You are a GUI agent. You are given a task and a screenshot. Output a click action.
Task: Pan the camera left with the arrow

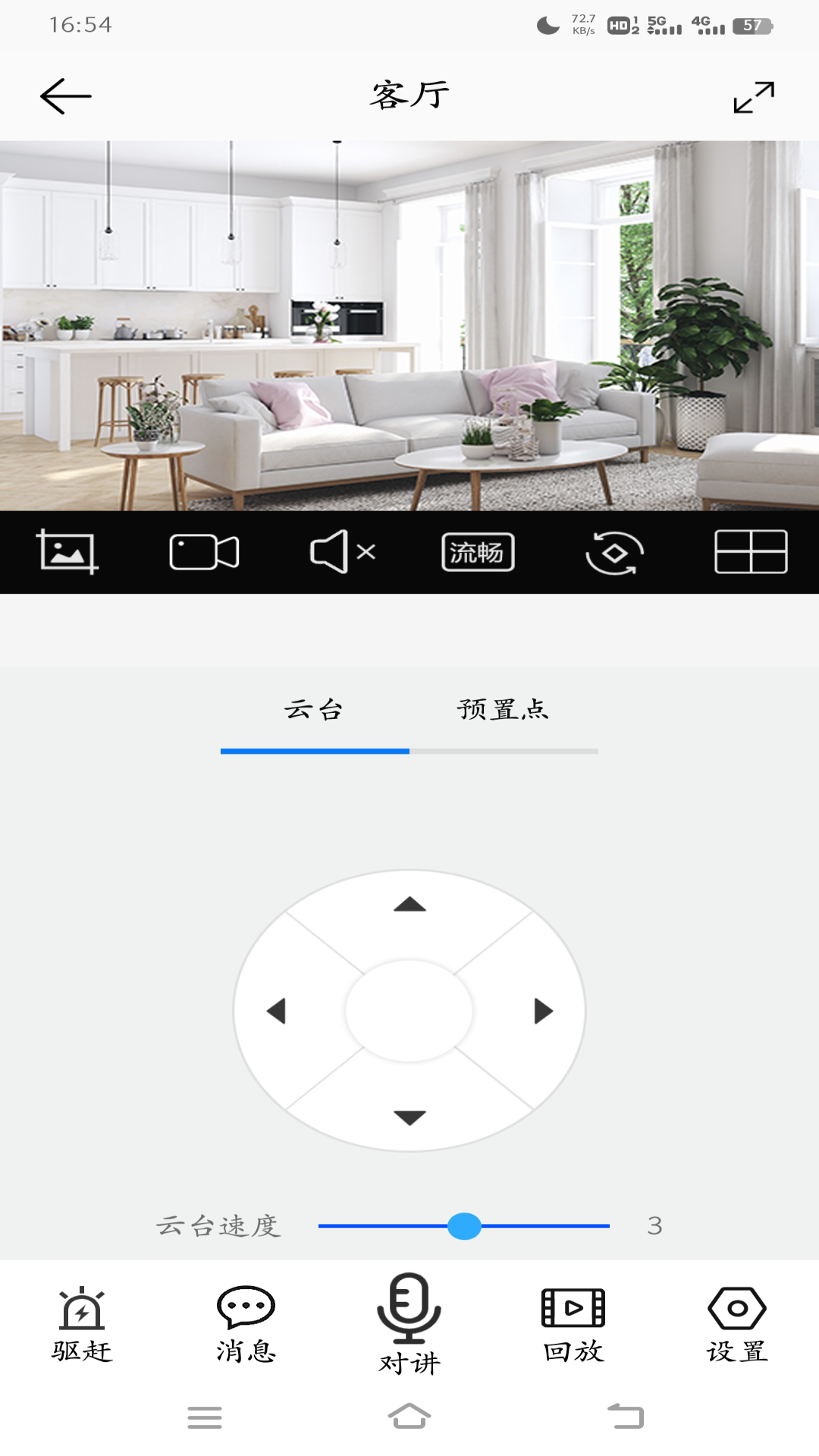pos(277,1011)
